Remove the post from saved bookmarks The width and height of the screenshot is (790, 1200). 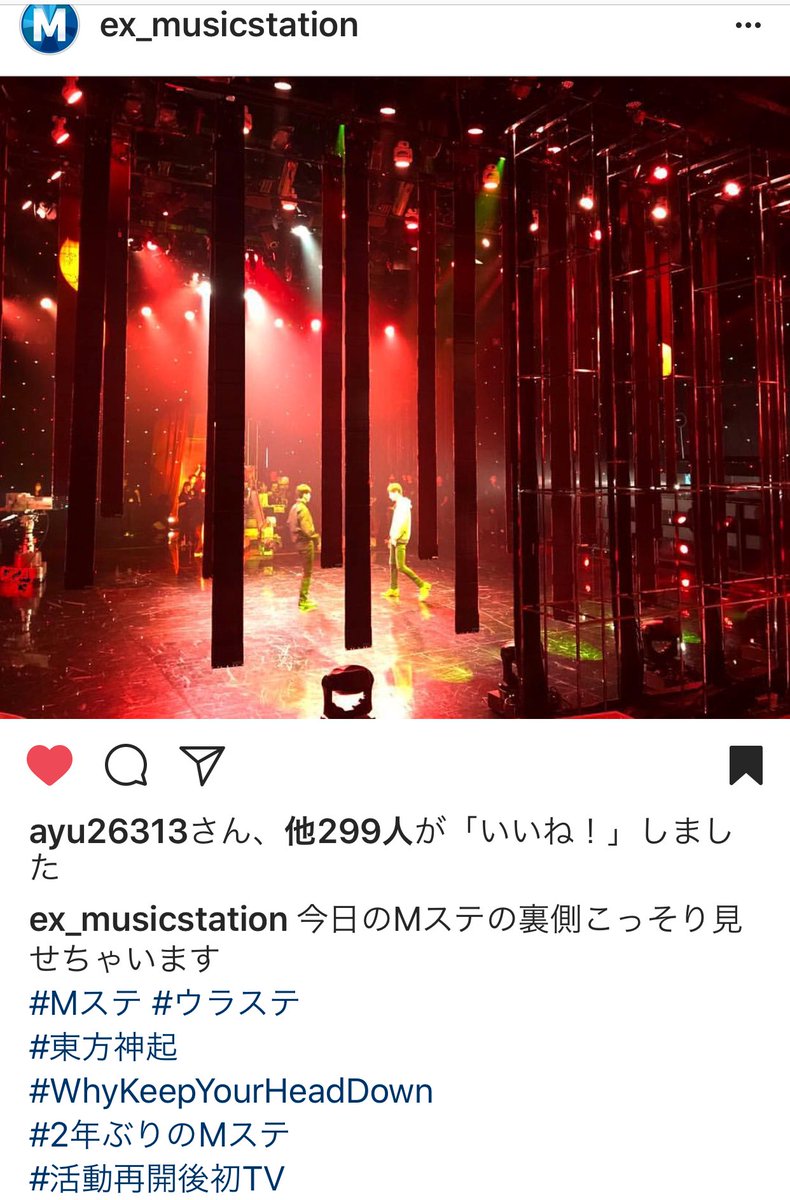click(746, 766)
